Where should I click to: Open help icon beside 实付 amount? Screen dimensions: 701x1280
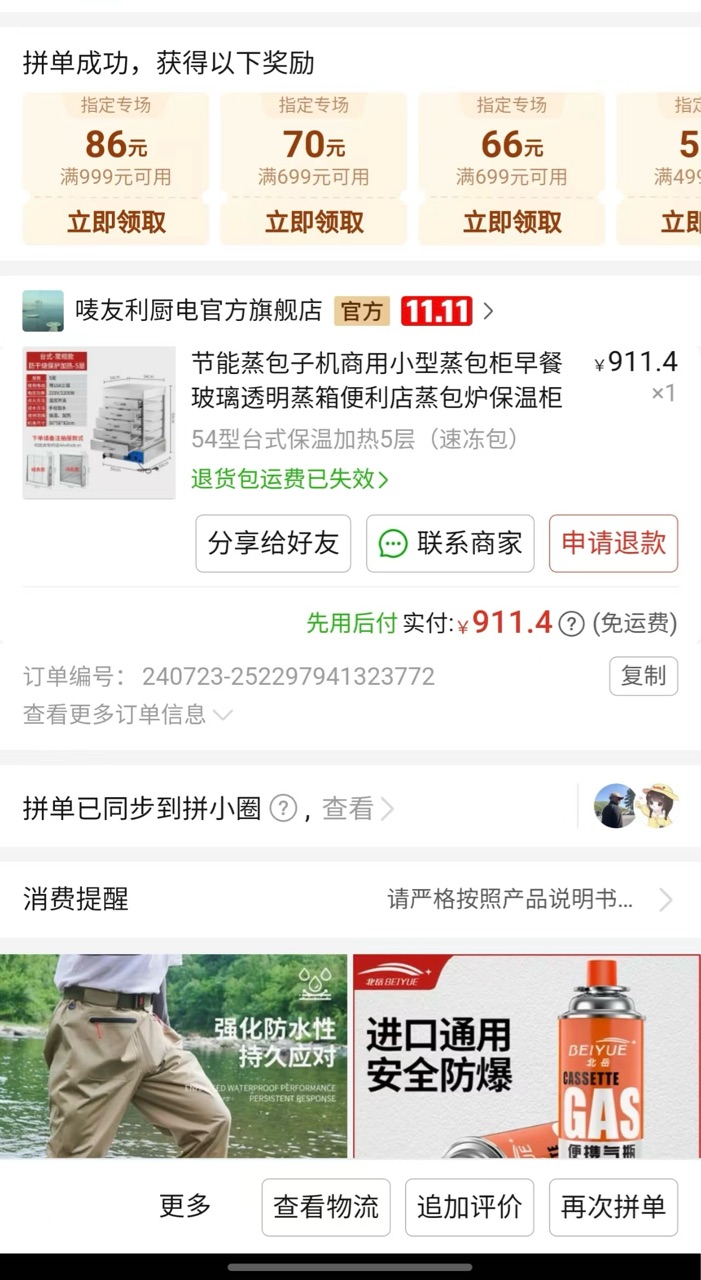571,624
